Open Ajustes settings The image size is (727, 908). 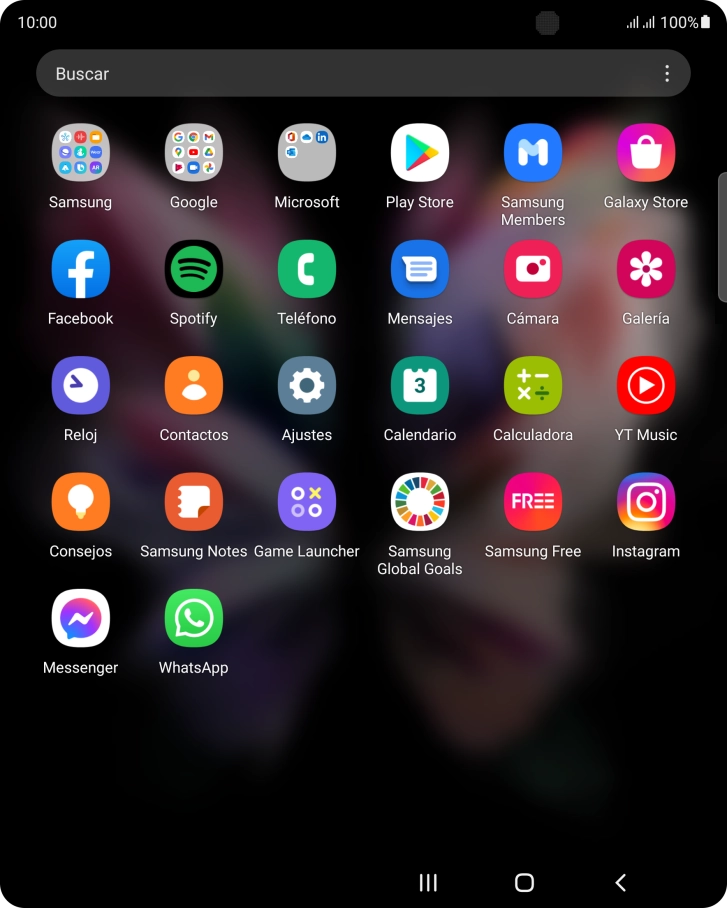click(306, 386)
